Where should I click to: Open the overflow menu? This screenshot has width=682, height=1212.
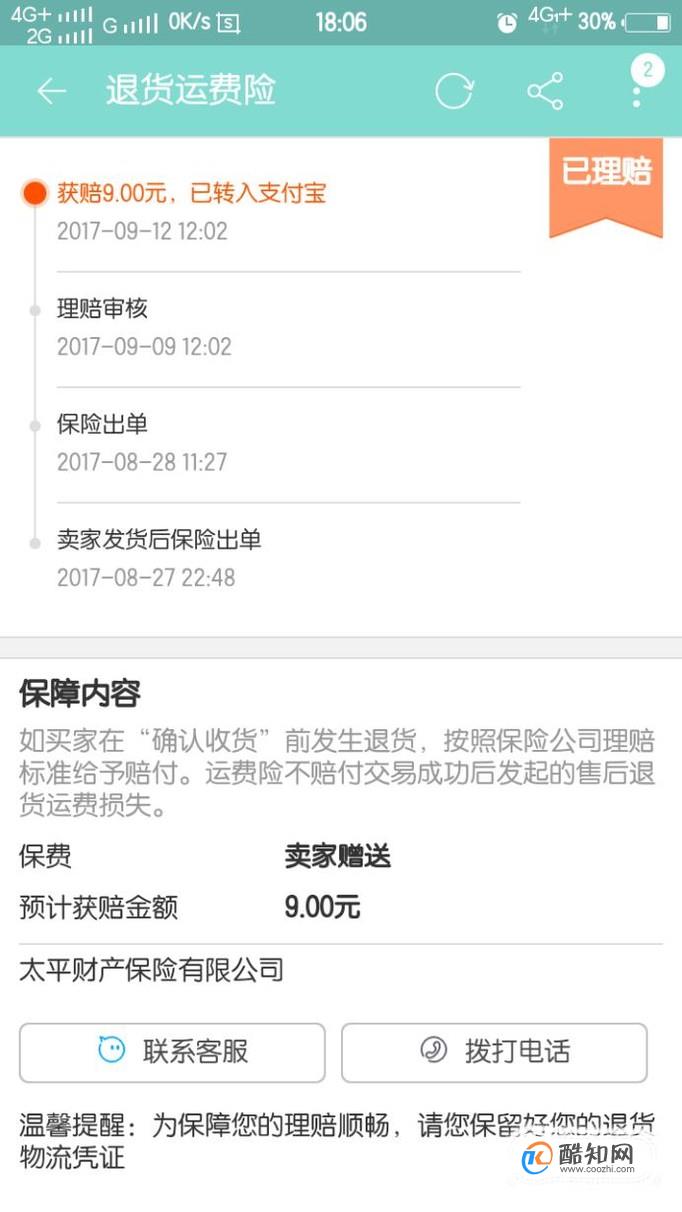click(637, 91)
